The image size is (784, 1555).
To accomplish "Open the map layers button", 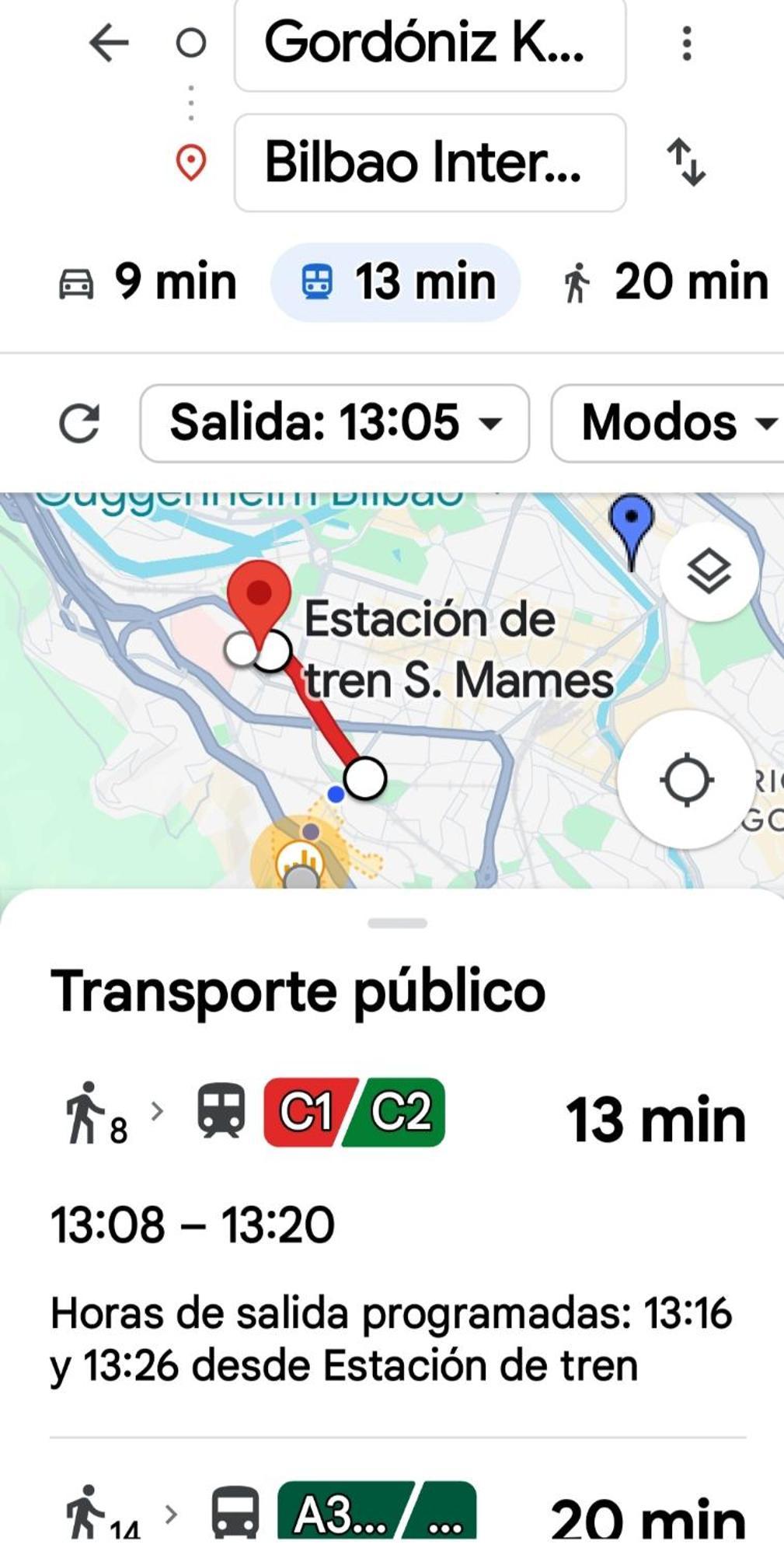I will pyautogui.click(x=708, y=572).
